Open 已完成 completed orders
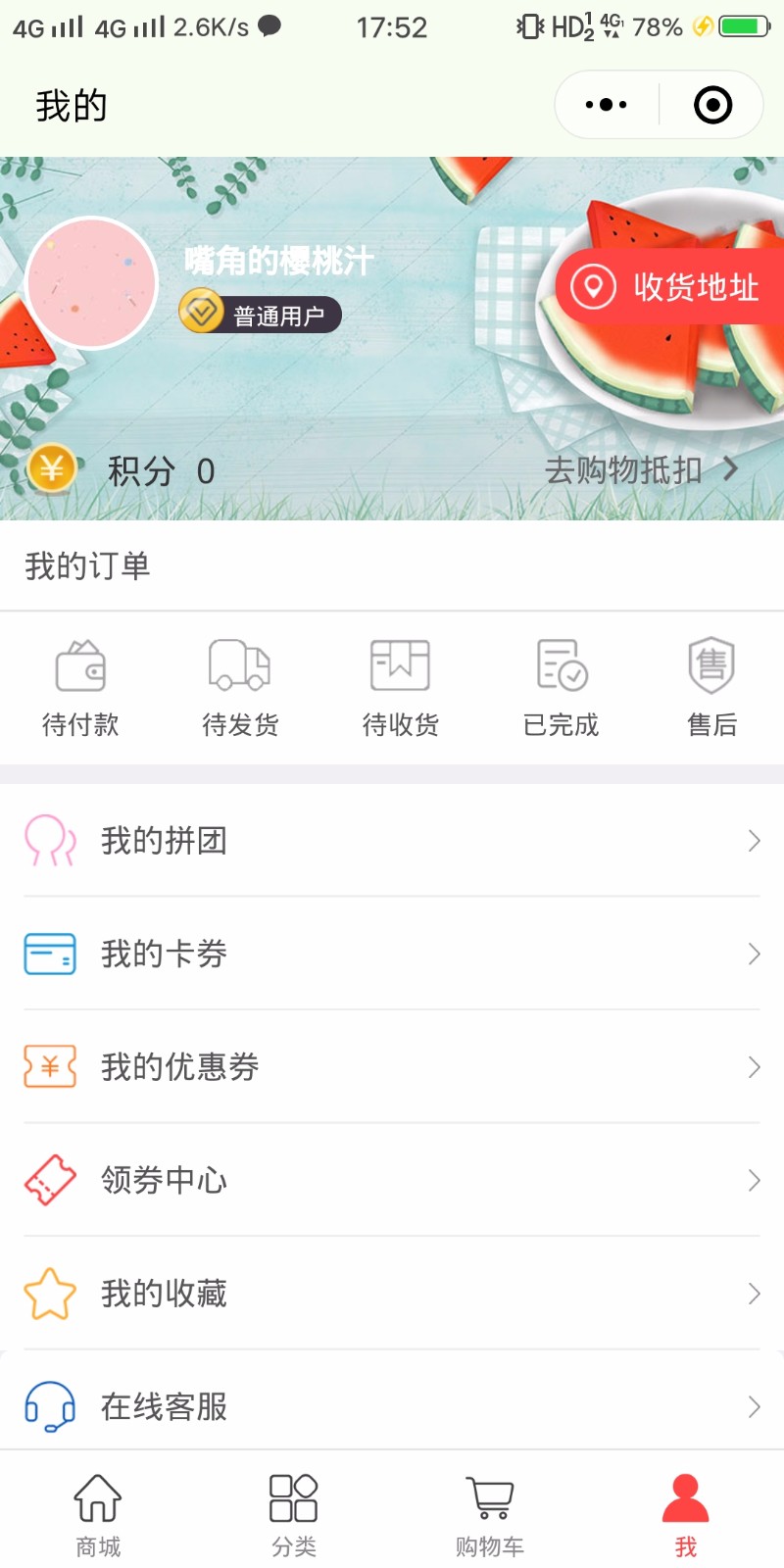This screenshot has width=784, height=1568. tap(561, 688)
